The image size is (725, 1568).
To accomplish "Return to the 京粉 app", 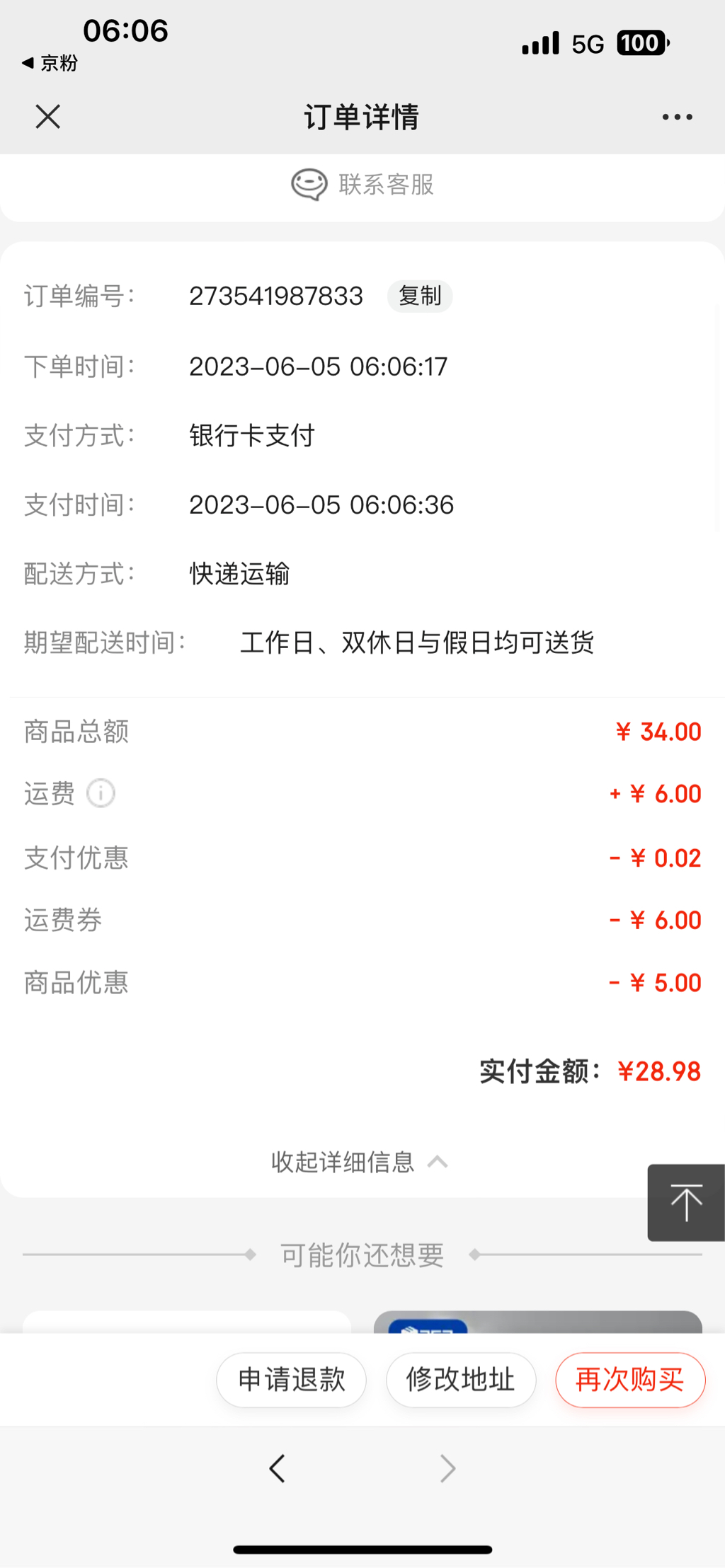I will 50,63.
